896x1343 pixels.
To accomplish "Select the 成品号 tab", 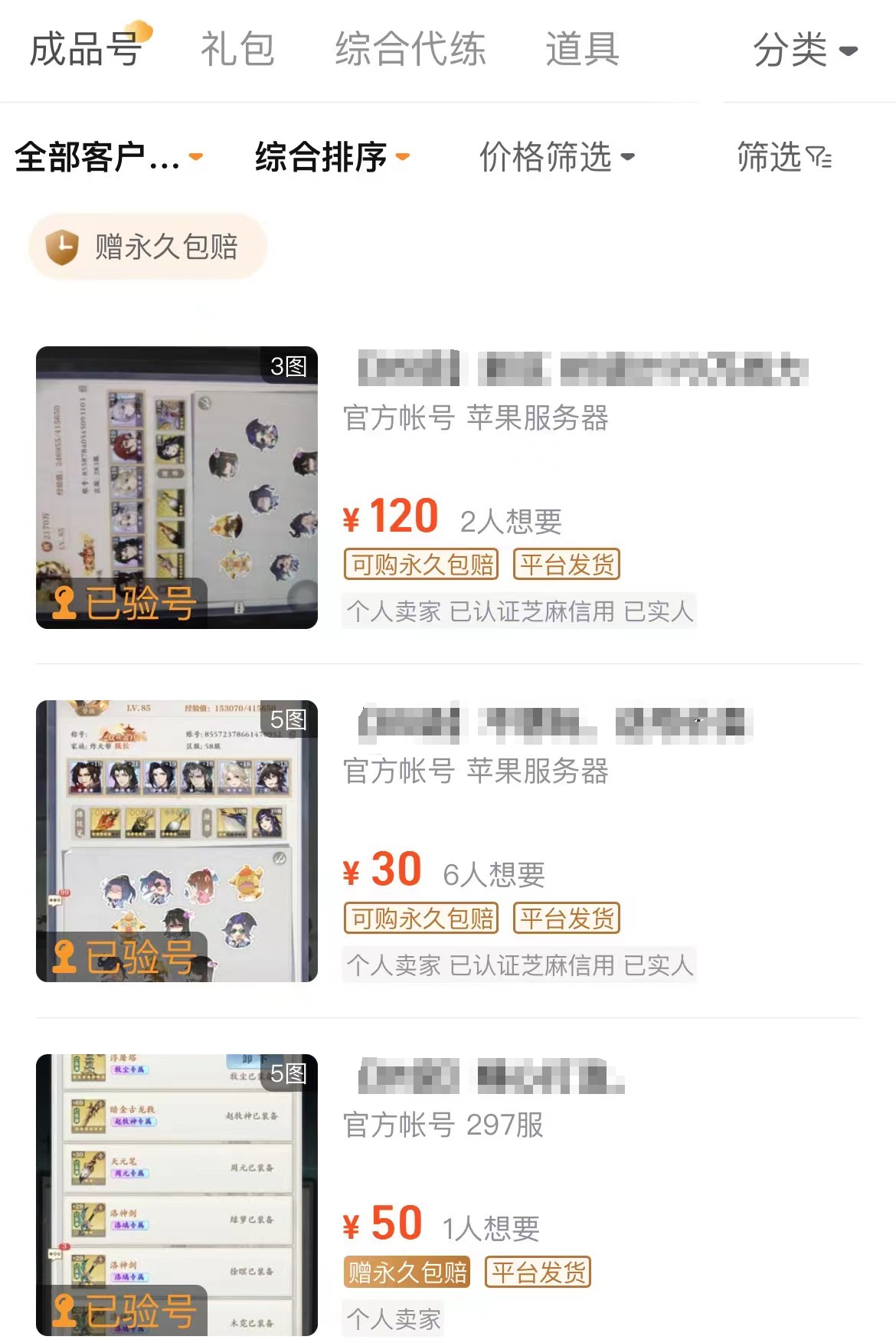I will click(86, 50).
